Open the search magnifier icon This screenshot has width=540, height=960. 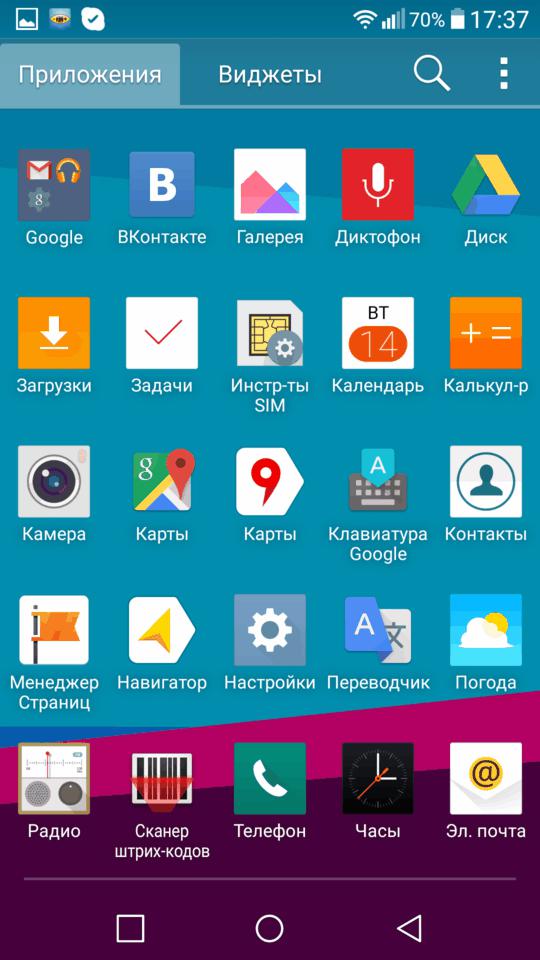click(432, 74)
